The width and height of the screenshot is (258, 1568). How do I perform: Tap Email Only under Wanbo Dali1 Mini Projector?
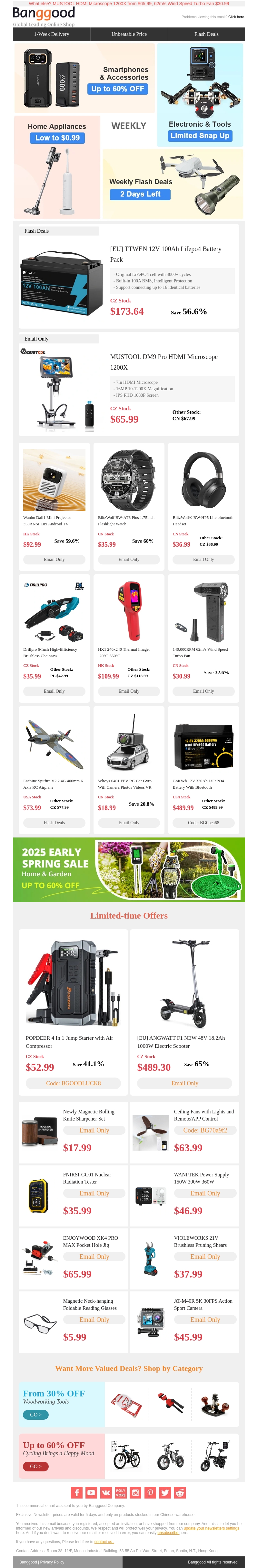[x=54, y=559]
